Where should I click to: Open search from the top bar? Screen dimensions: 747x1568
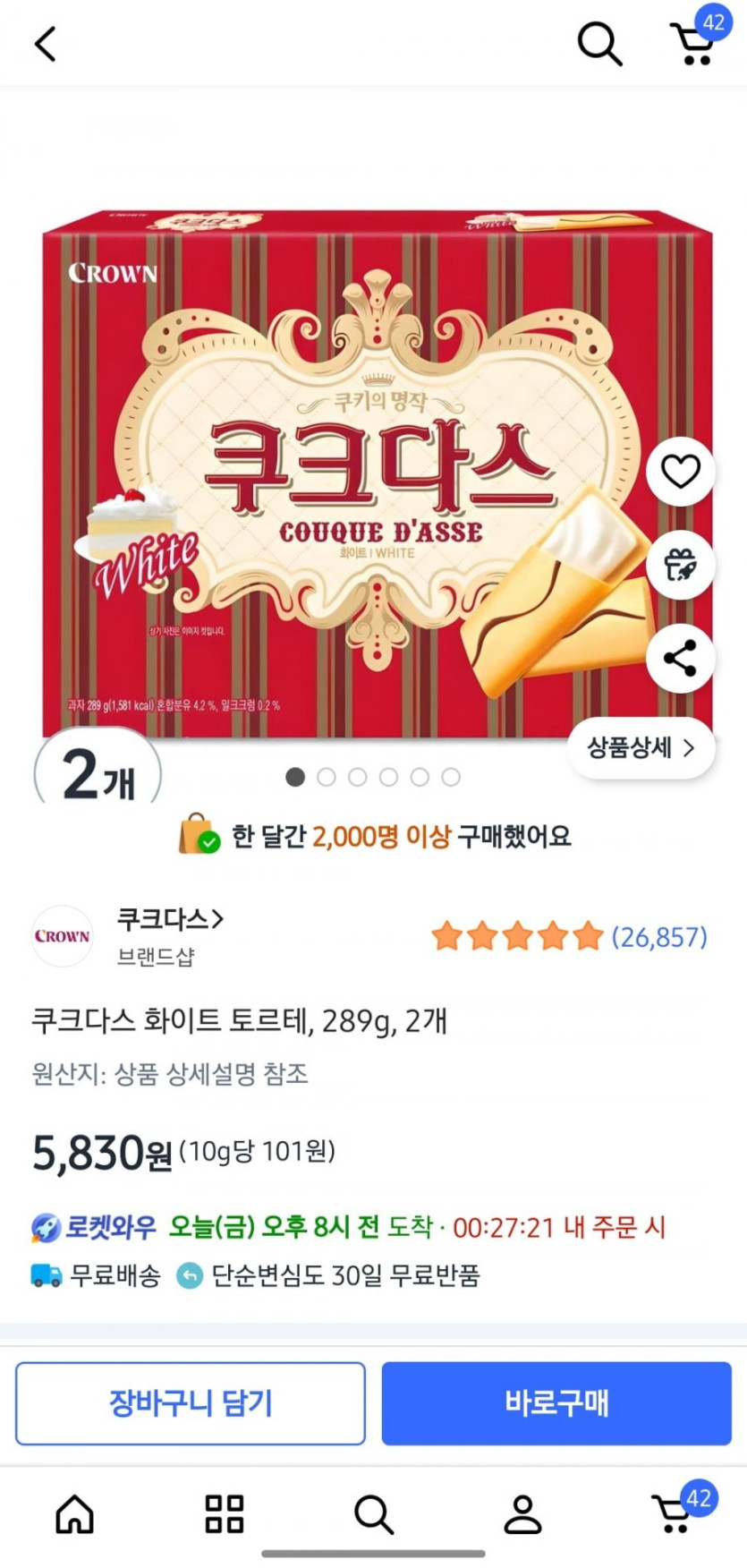click(598, 43)
